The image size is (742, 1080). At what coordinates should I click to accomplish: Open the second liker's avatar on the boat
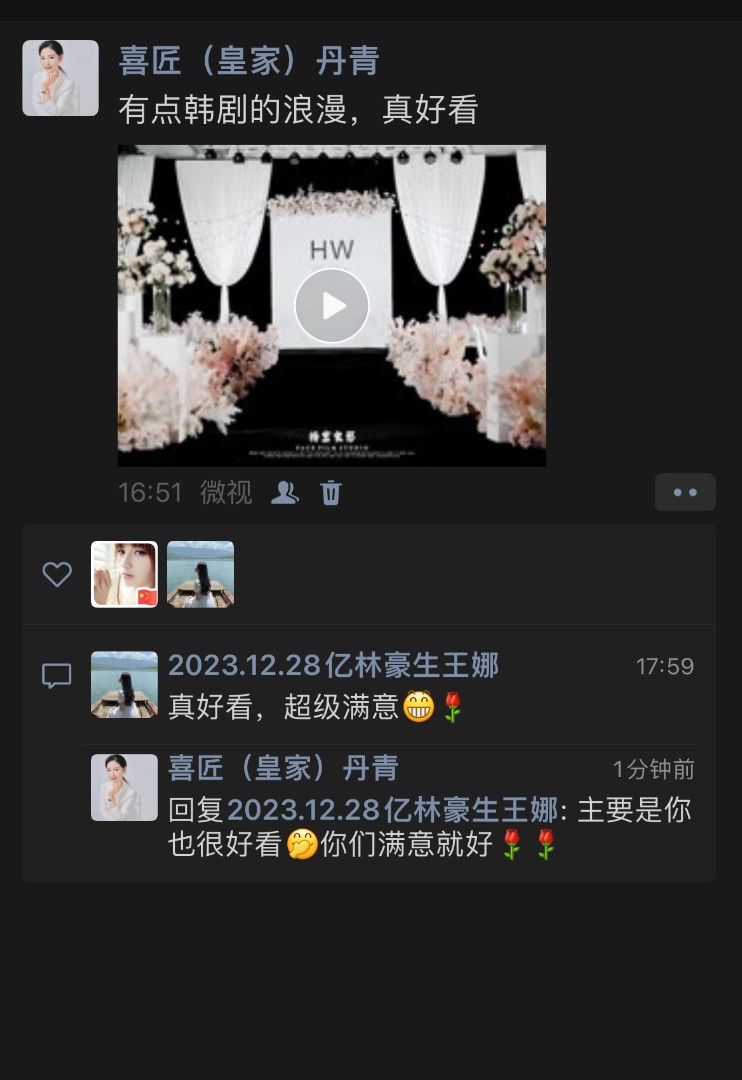pyautogui.click(x=200, y=574)
